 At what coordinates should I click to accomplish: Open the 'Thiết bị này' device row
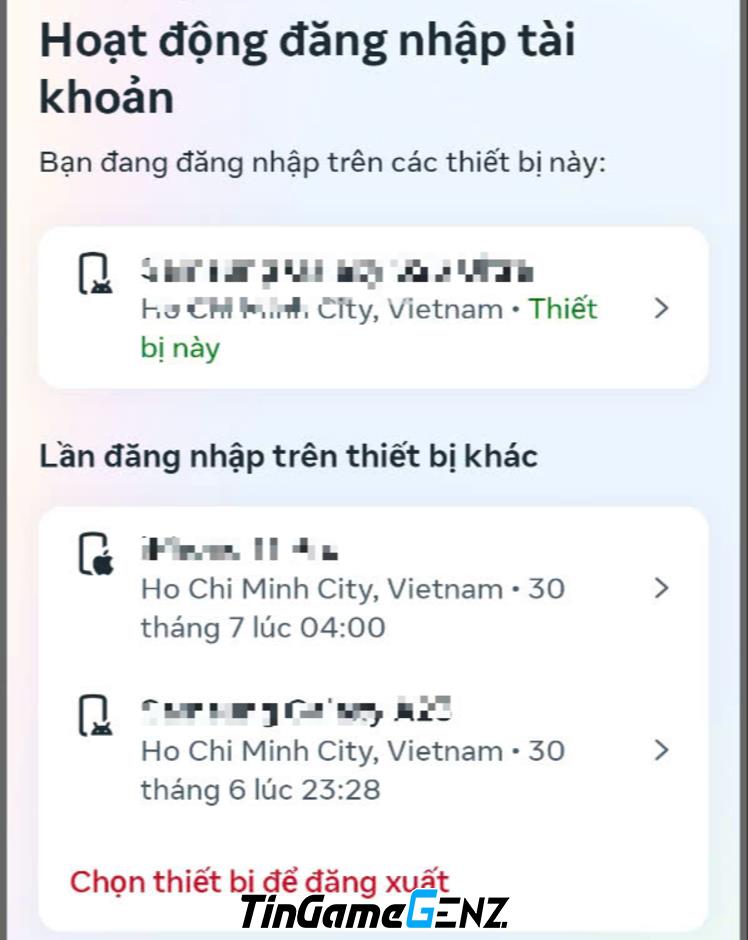pos(373,308)
